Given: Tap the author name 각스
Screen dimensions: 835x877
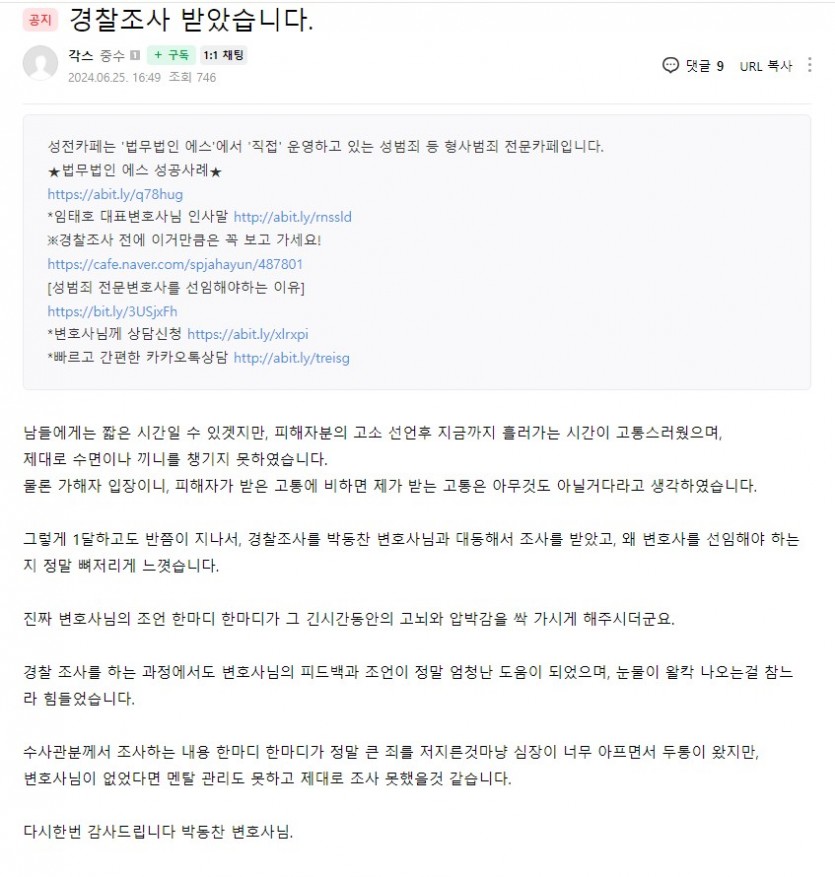Looking at the screenshot, I should tap(80, 56).
